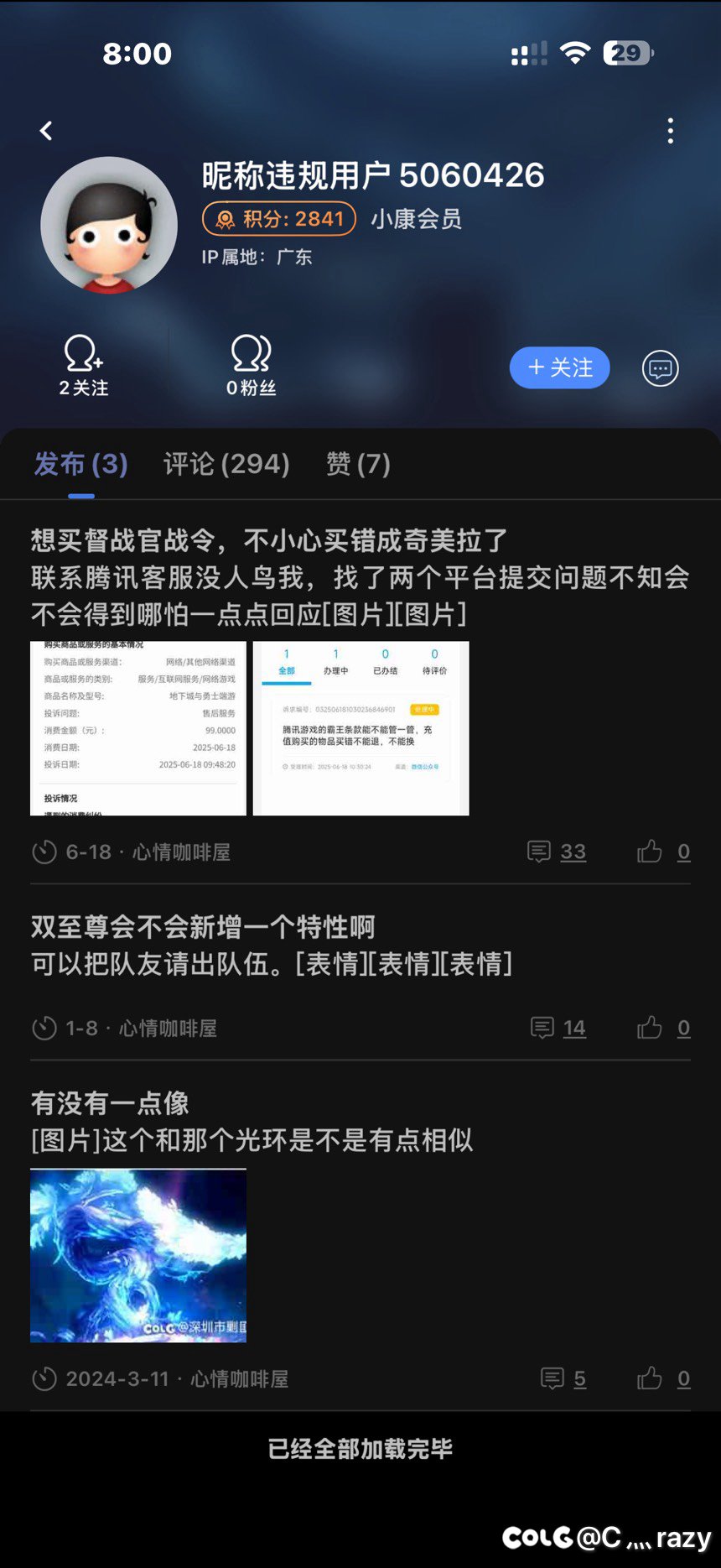Open the 2关注 following list

(x=84, y=366)
